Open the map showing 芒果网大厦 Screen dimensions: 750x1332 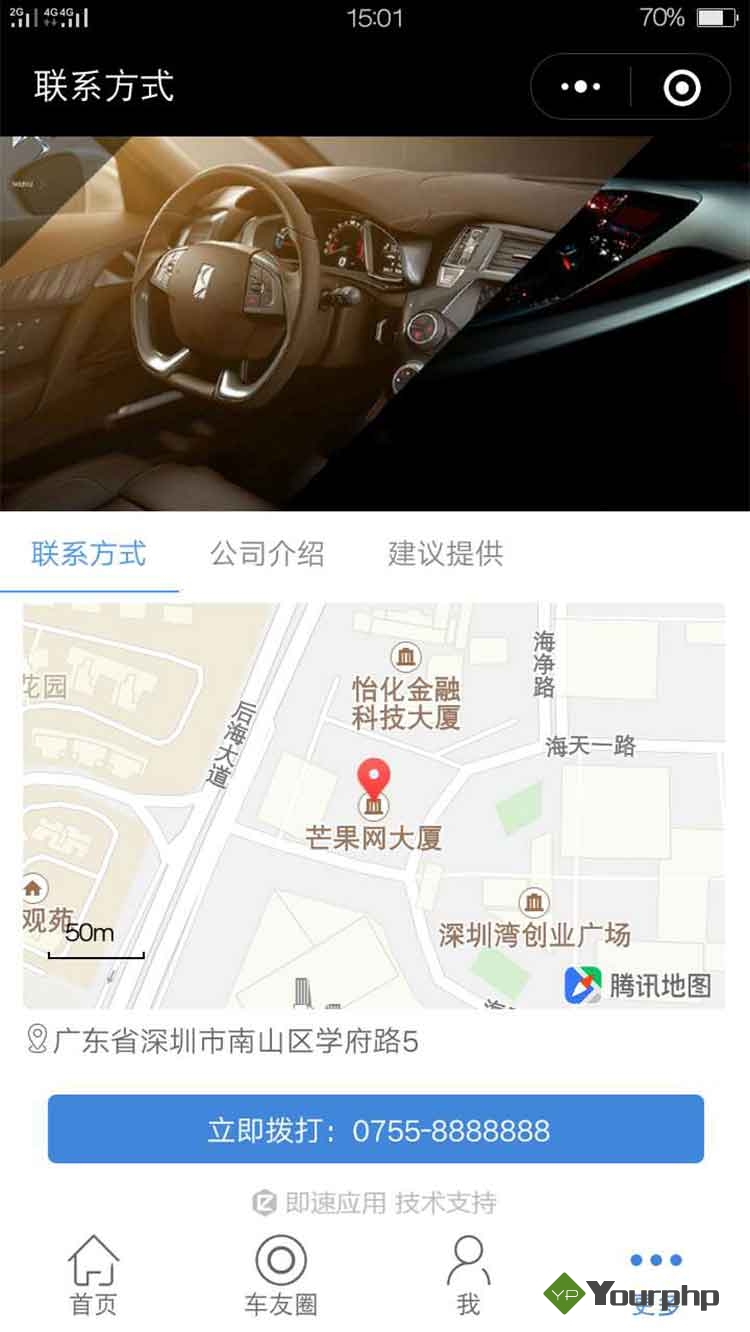tap(374, 805)
